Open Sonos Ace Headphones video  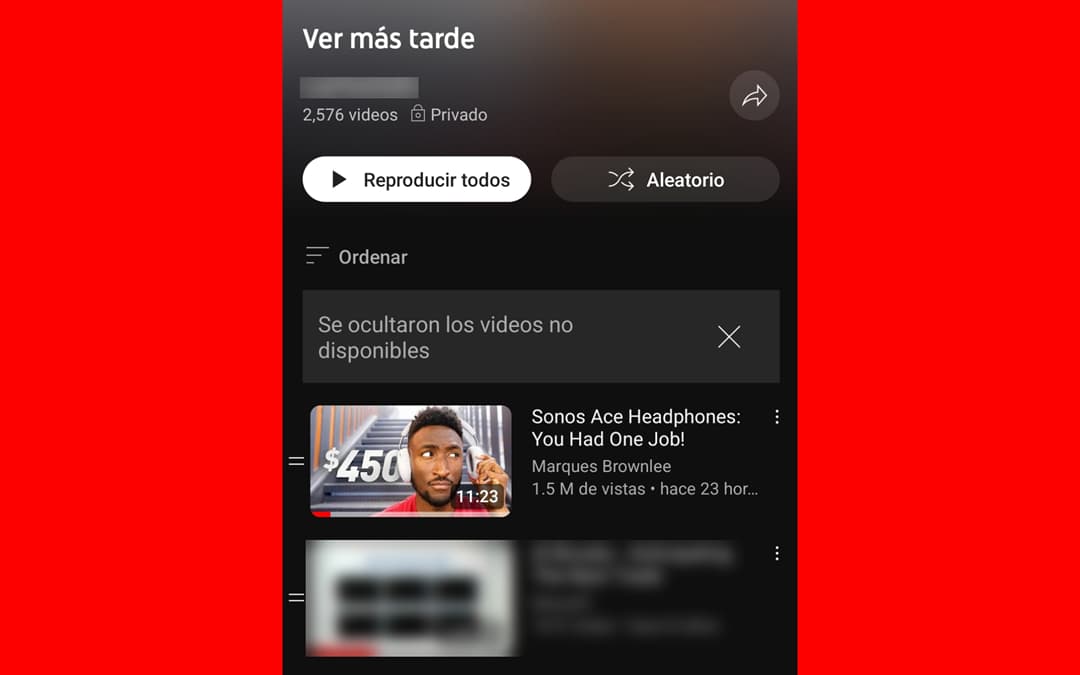click(x=411, y=461)
